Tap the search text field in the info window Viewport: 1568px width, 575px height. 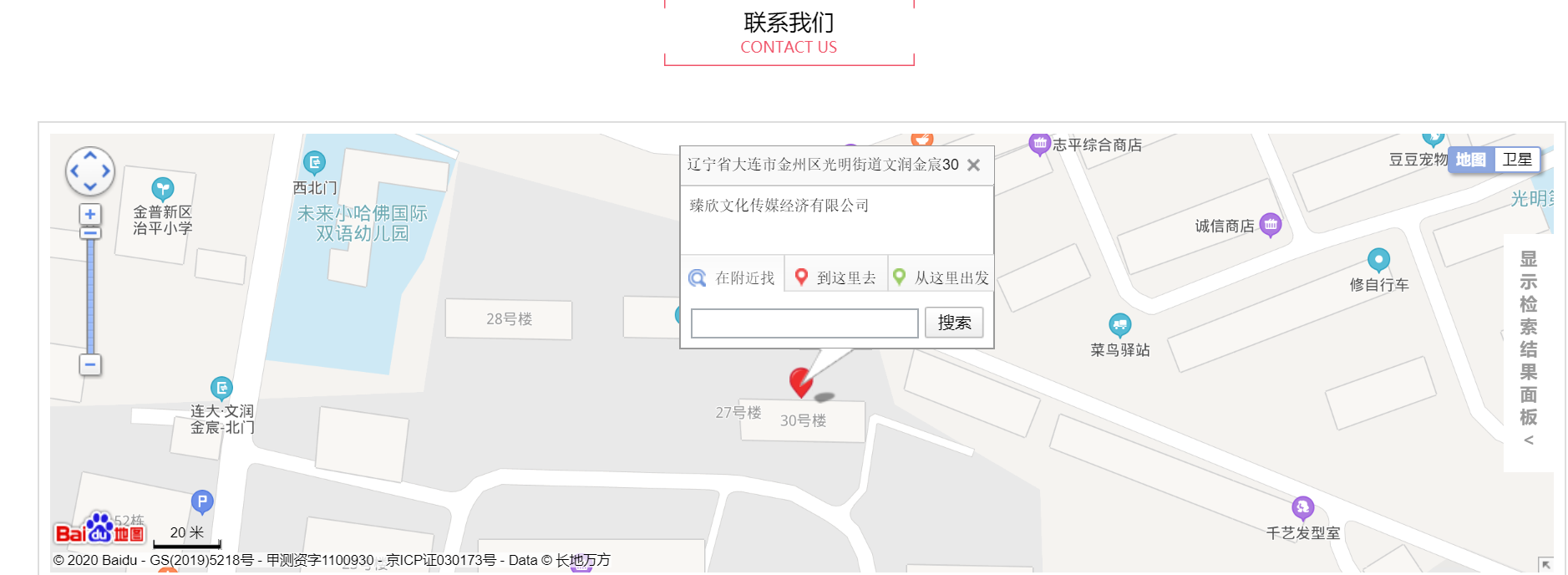click(x=804, y=323)
